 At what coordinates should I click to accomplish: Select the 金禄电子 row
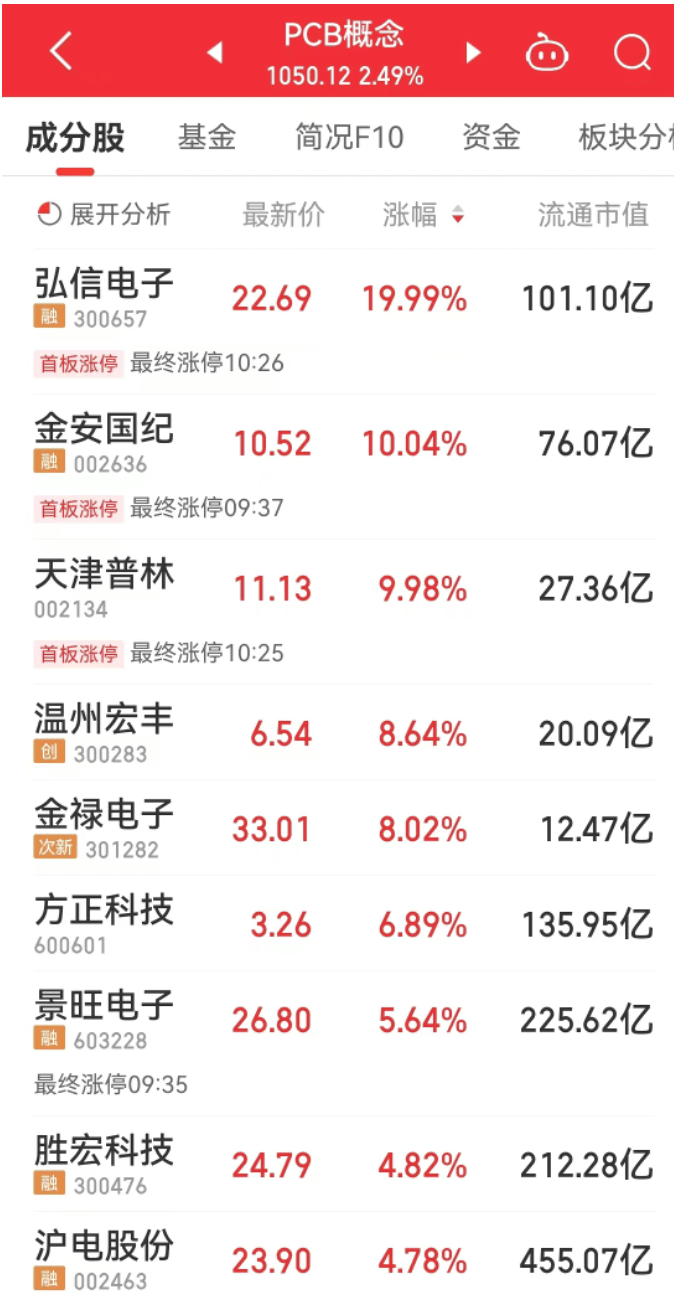[x=337, y=828]
